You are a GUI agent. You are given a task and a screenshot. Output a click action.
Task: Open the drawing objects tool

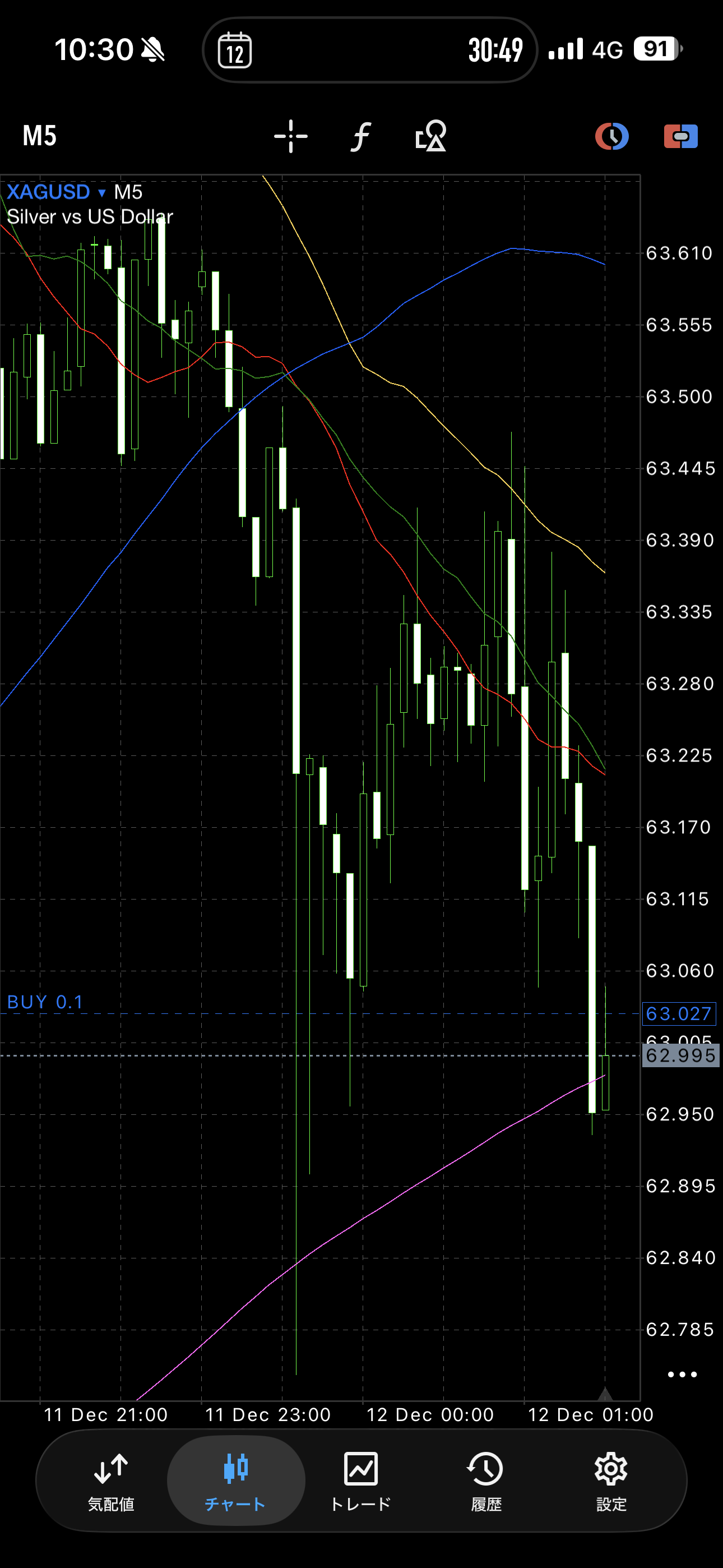pos(431,136)
